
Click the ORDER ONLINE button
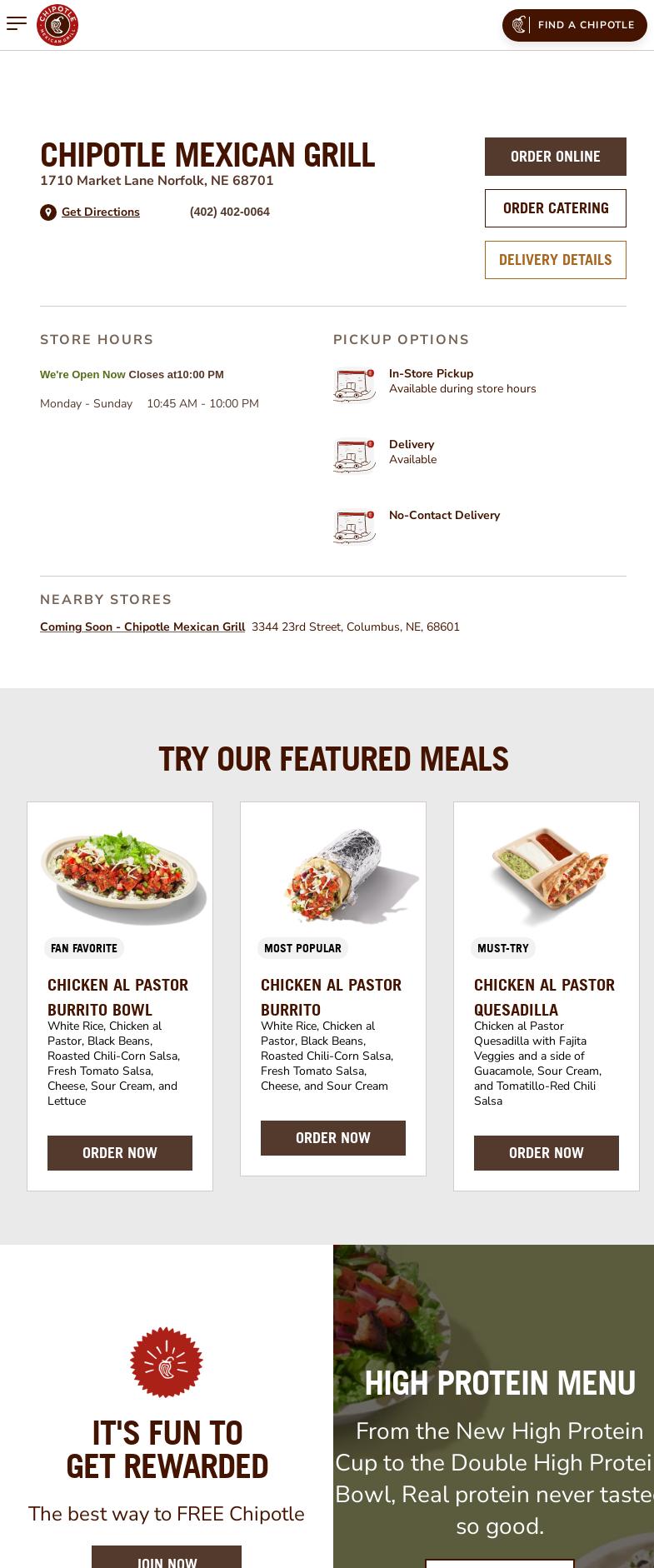[x=555, y=157]
